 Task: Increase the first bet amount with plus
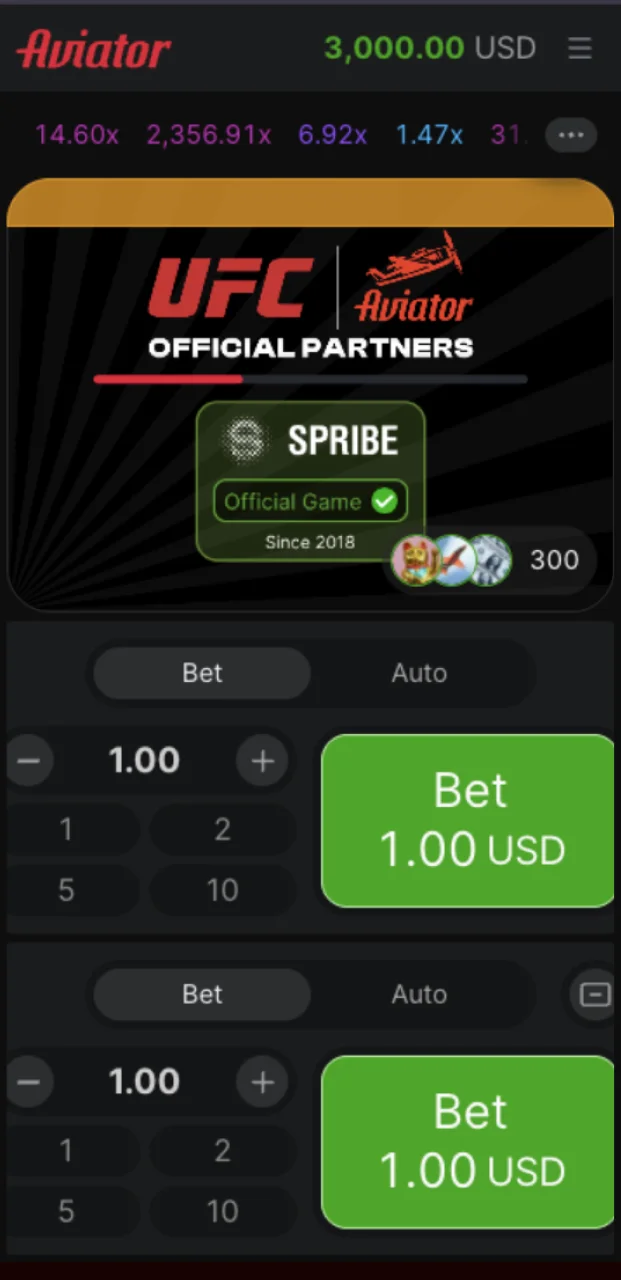(x=262, y=761)
